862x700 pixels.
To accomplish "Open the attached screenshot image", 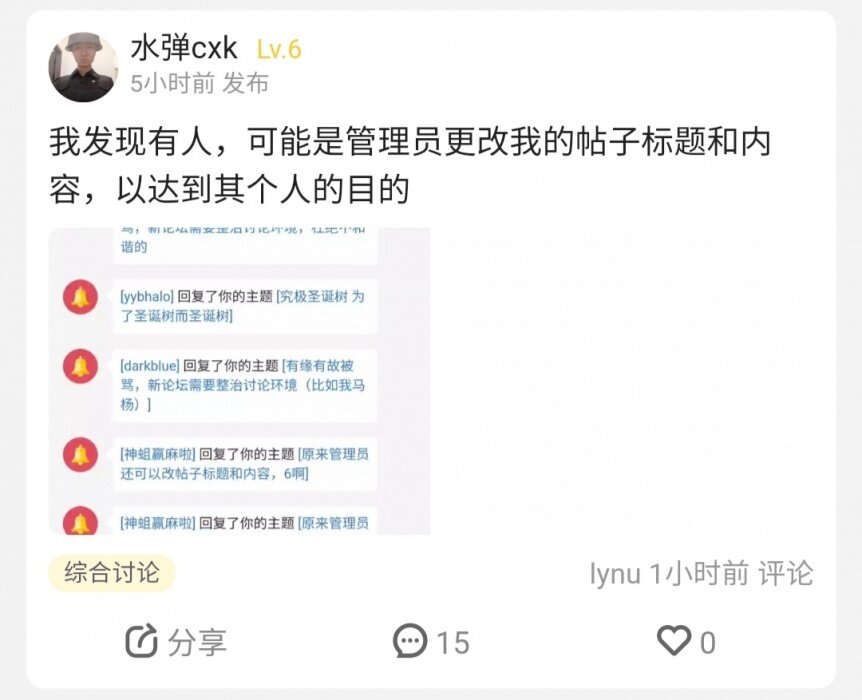I will [239, 381].
